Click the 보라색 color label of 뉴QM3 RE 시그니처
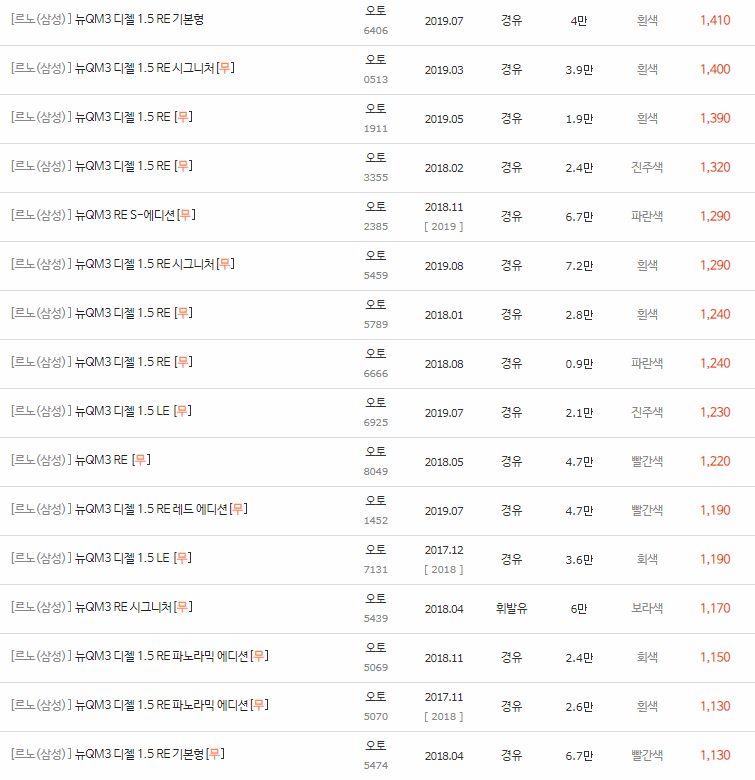The height and width of the screenshot is (780, 755). point(647,608)
